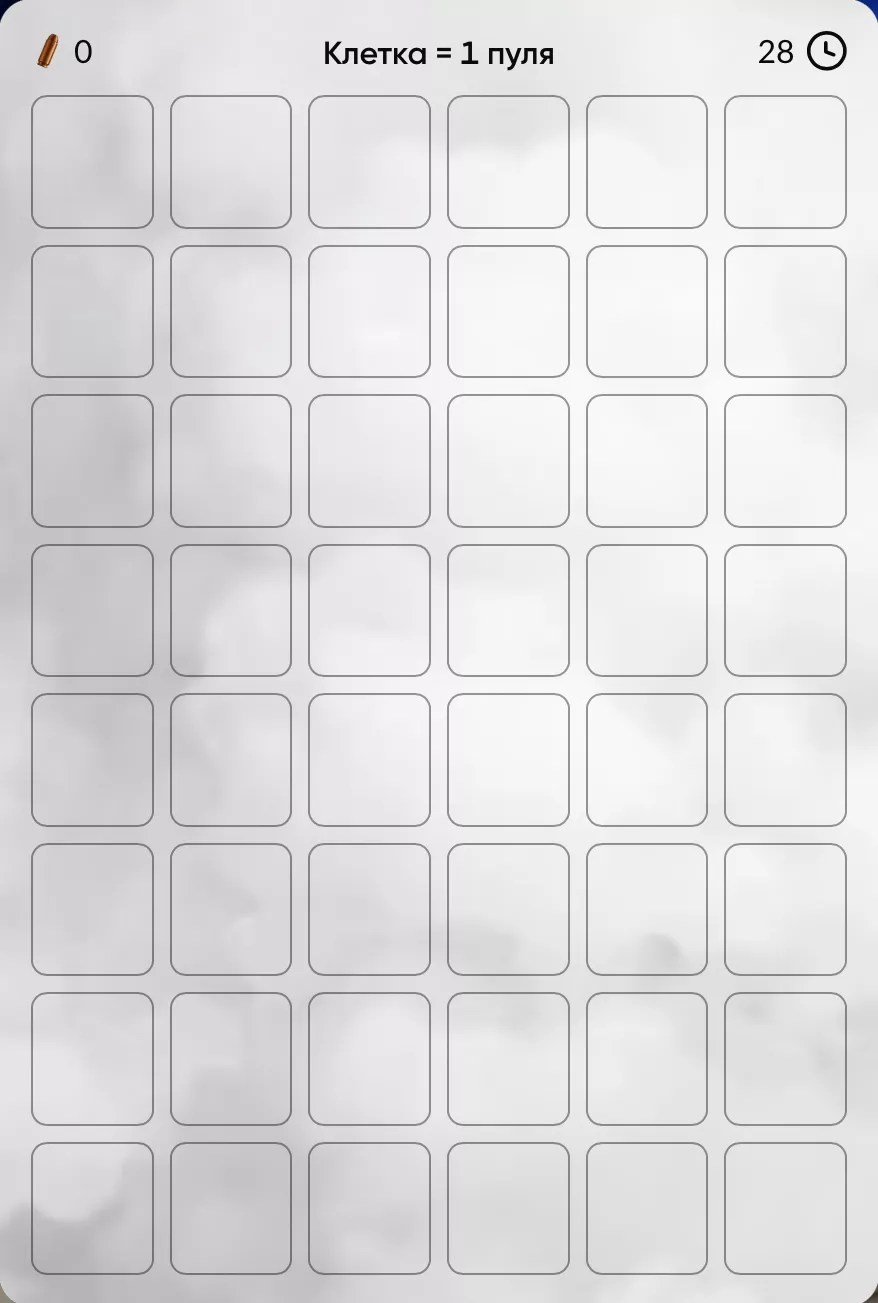The height and width of the screenshot is (1303, 878).
Task: Reveal the top-right corner cell
Action: coord(785,162)
